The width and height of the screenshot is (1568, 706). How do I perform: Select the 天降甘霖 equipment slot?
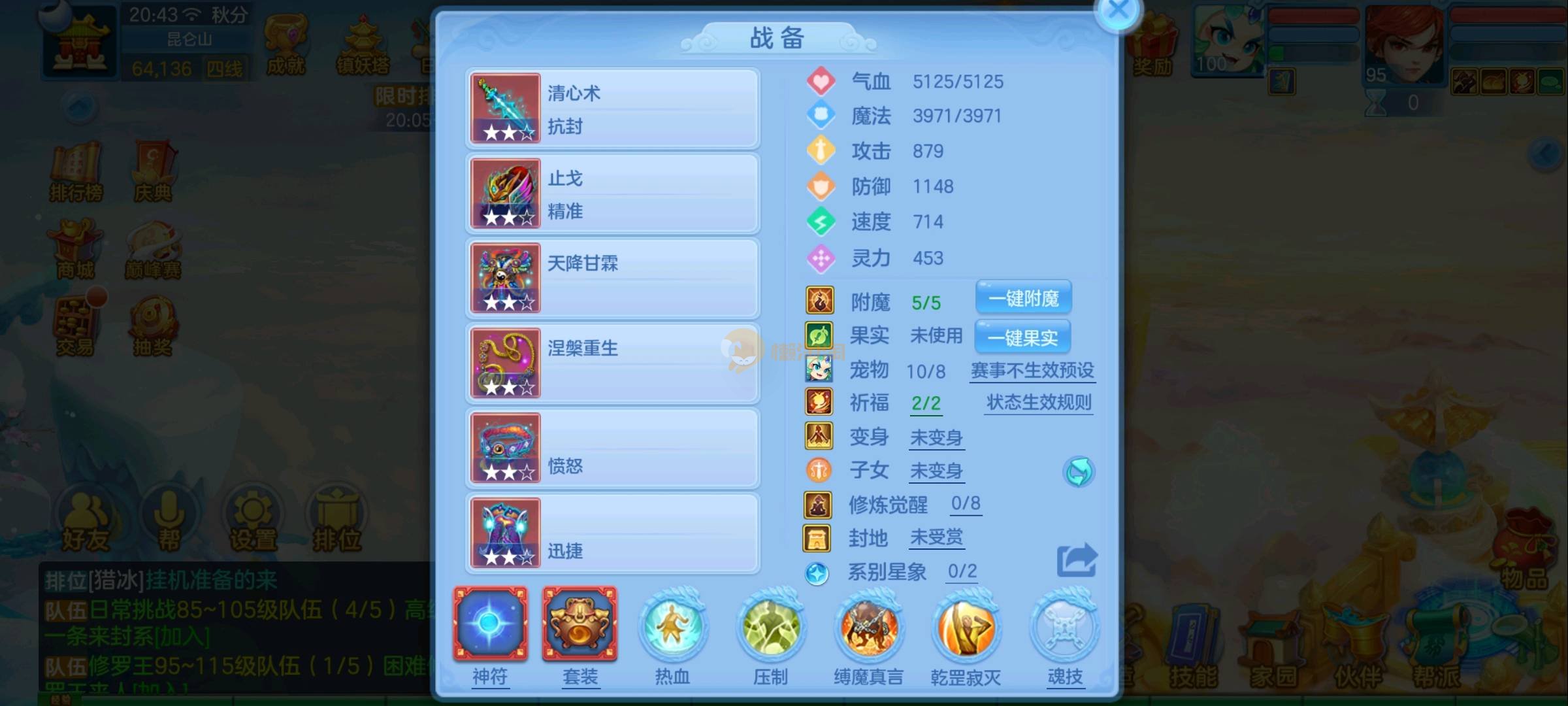[x=612, y=278]
